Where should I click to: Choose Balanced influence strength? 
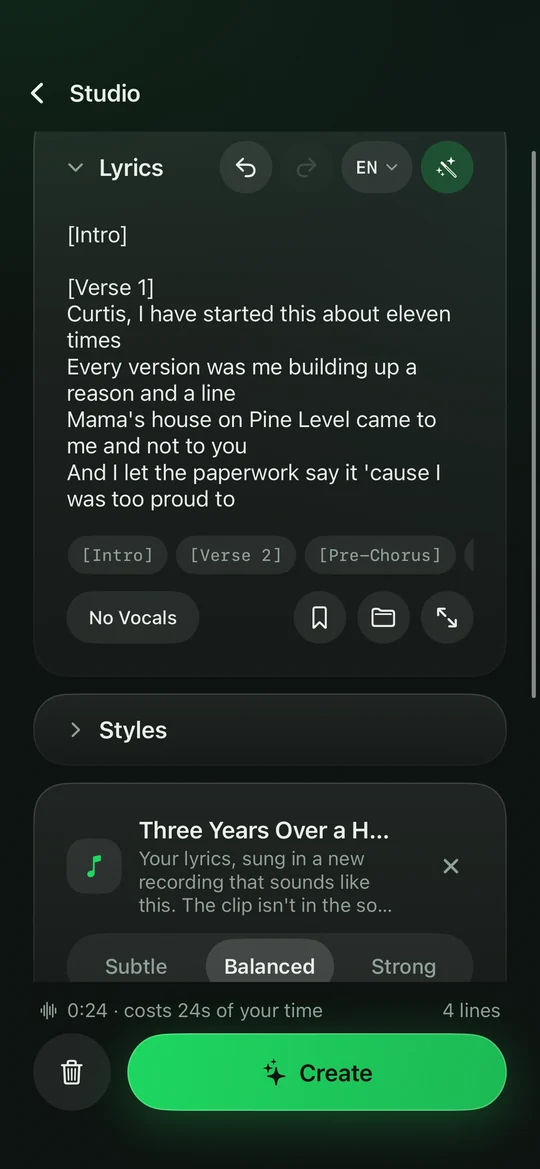tap(269, 966)
